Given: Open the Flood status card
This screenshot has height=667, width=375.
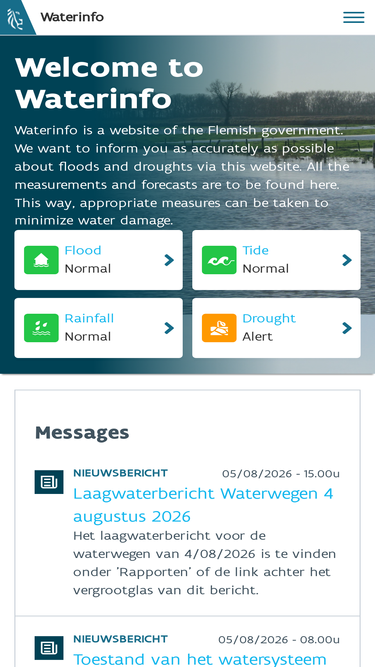Looking at the screenshot, I should [x=99, y=260].
